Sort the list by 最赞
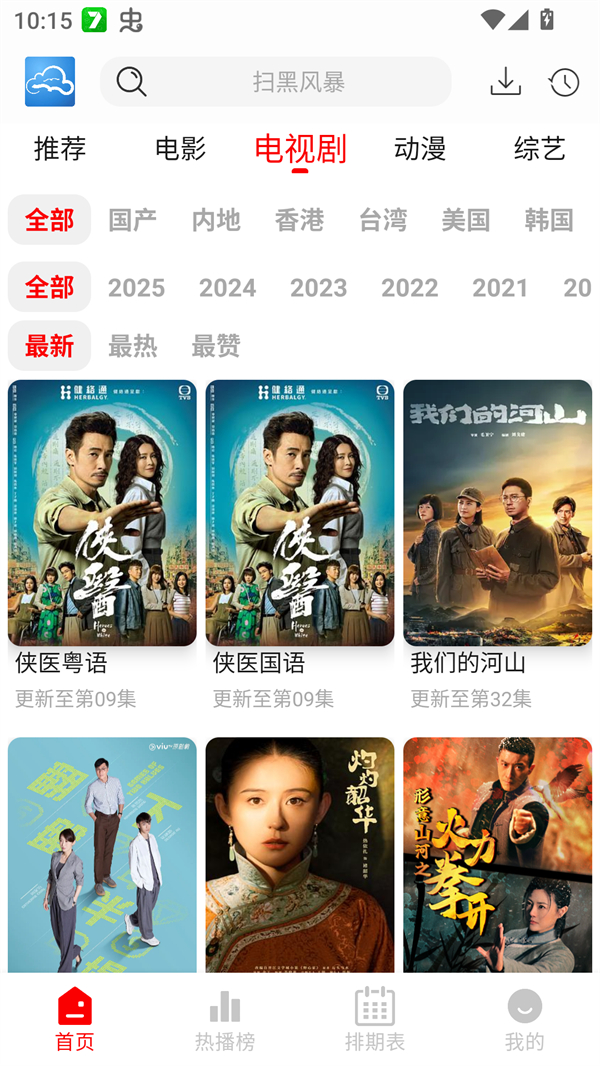Screen dimensions: 600x1066 pos(216,346)
